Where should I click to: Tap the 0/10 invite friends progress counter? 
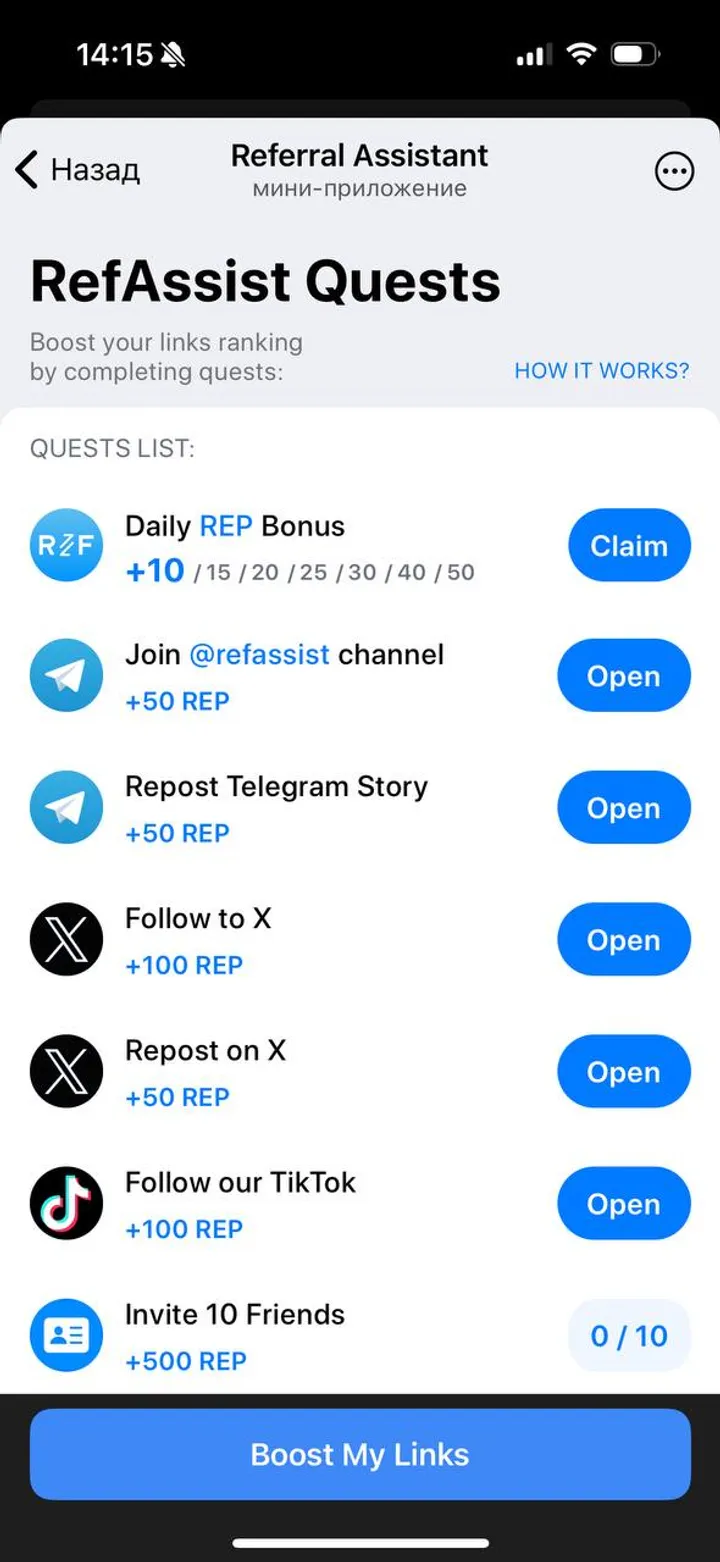[629, 1335]
